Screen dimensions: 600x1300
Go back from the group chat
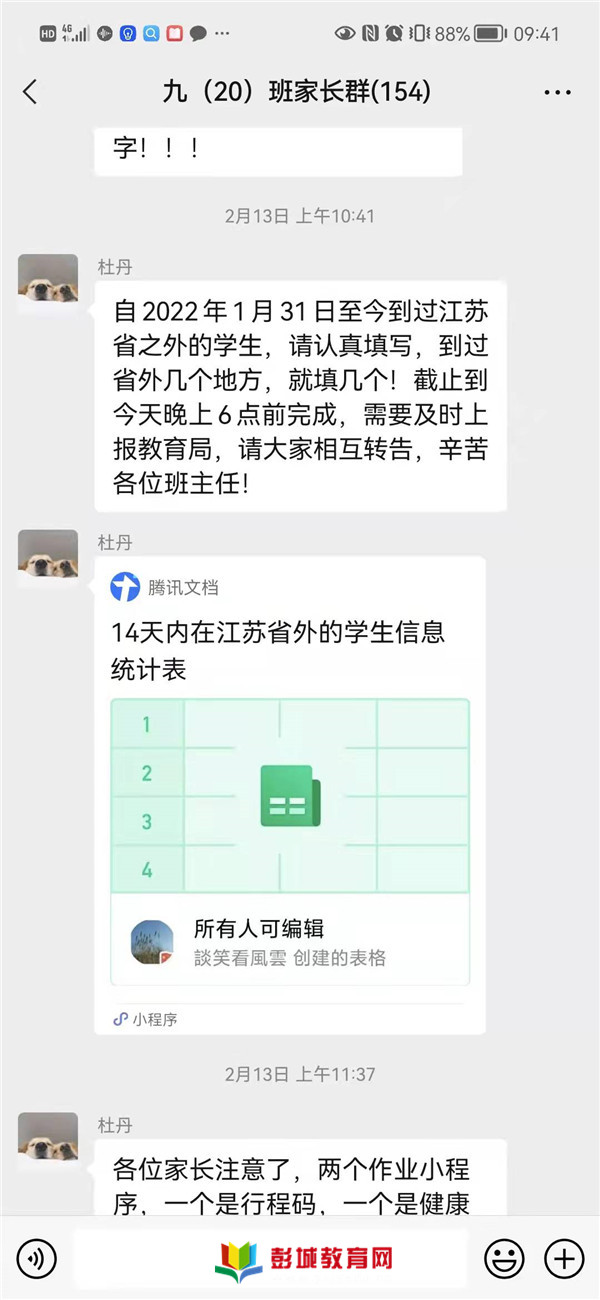point(30,93)
